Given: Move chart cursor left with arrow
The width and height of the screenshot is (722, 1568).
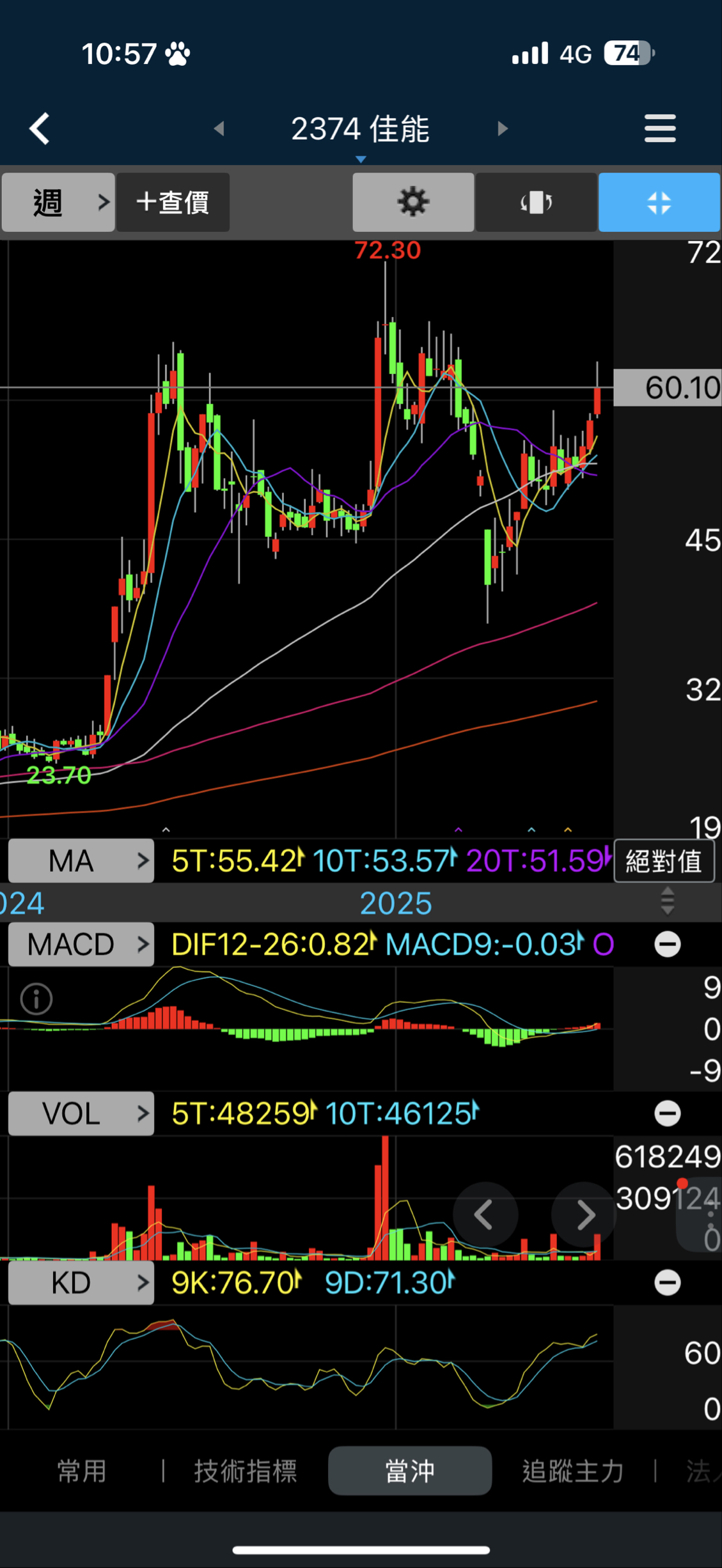Looking at the screenshot, I should 485,1215.
